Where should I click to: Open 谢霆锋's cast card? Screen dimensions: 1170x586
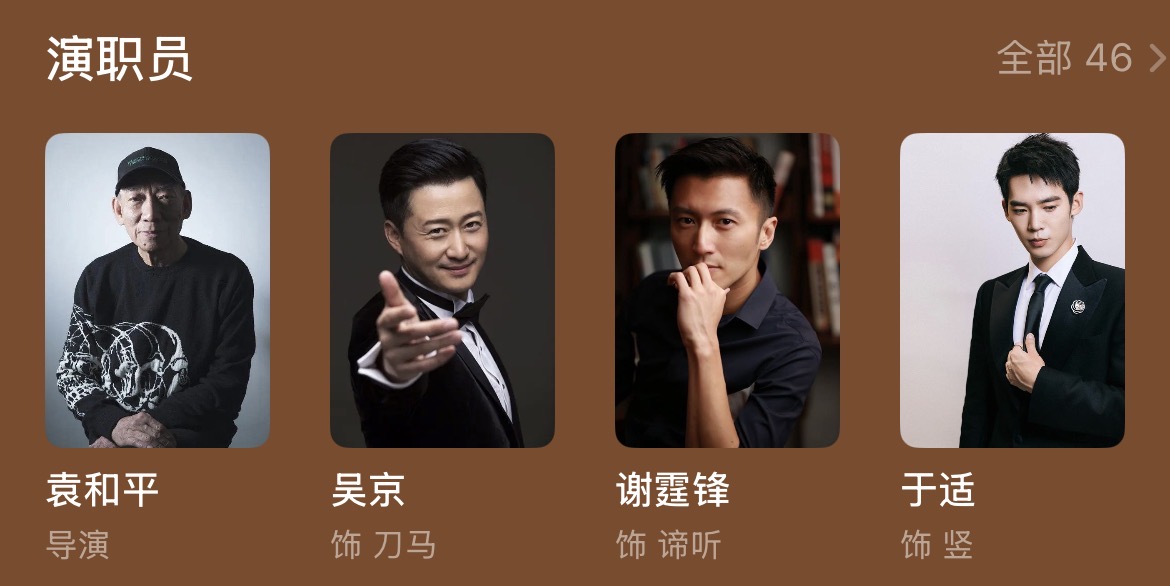727,290
